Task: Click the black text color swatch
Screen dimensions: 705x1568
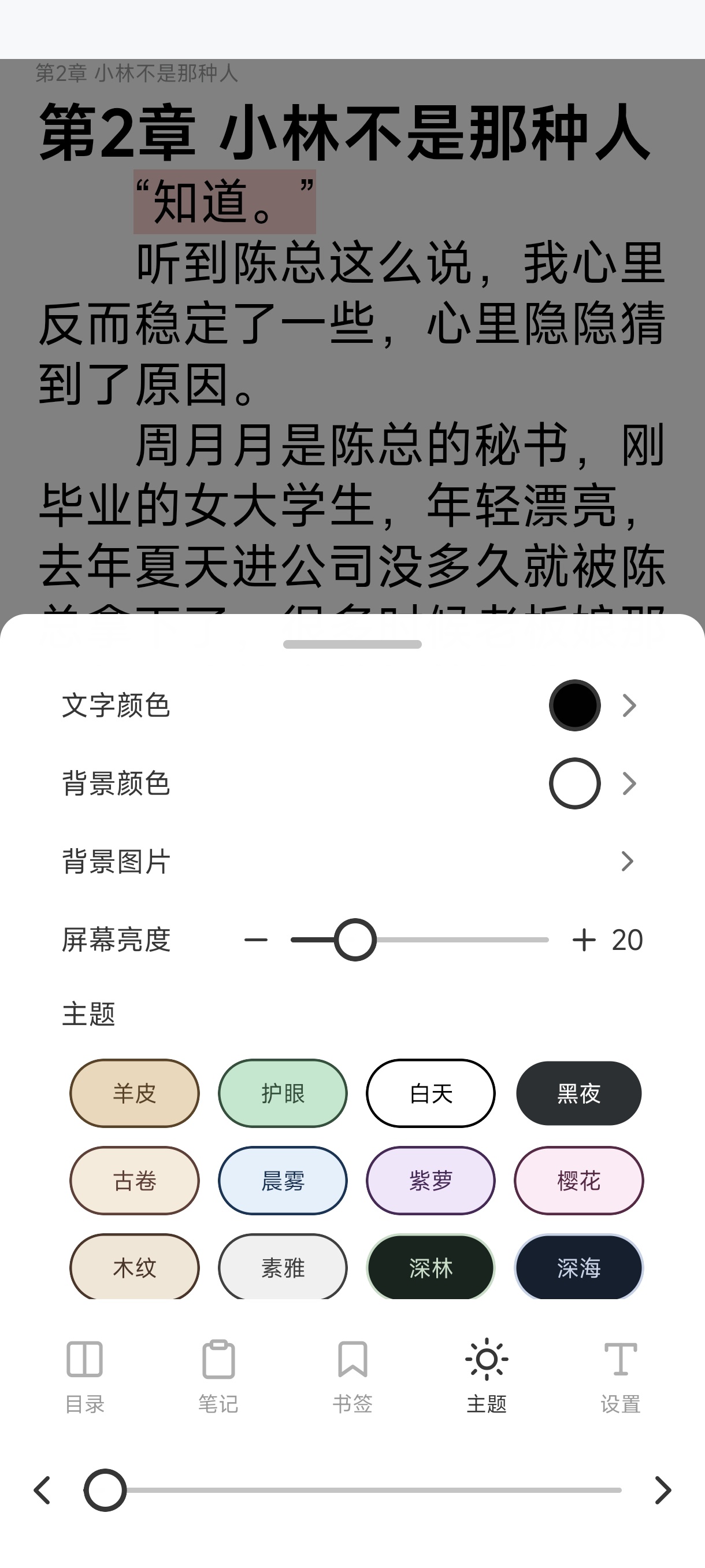Action: [x=574, y=705]
